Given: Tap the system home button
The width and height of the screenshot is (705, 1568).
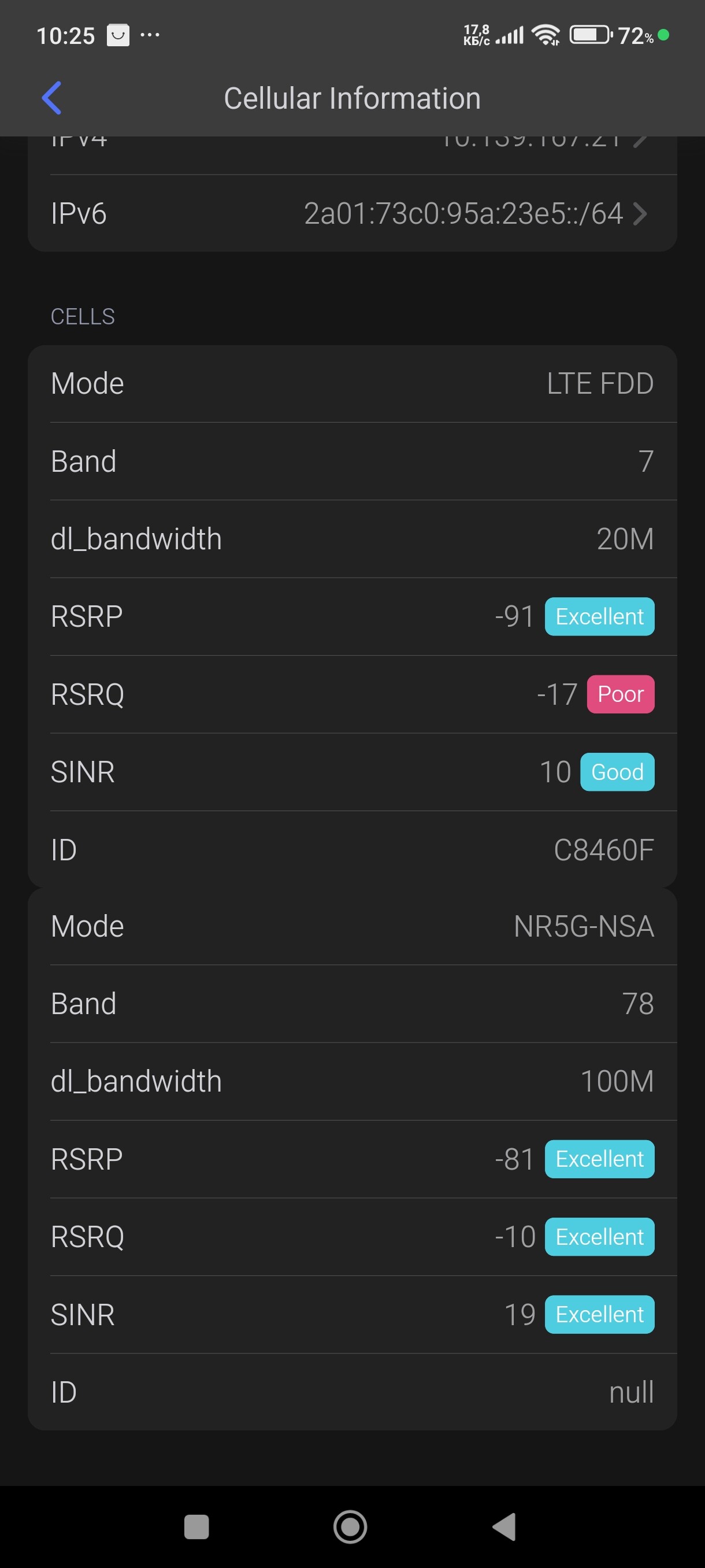Looking at the screenshot, I should (x=350, y=1526).
